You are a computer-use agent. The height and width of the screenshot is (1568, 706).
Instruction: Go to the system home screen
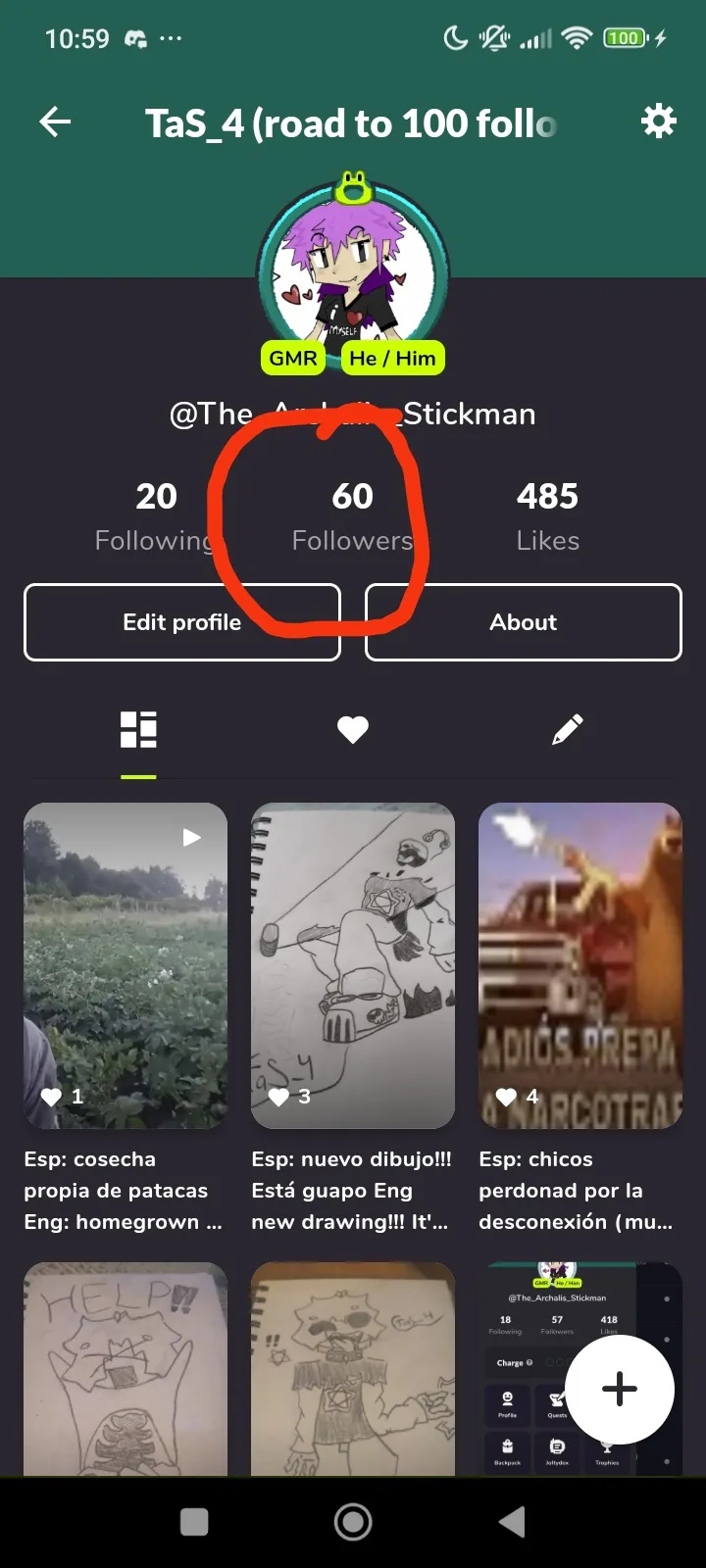point(353,1522)
